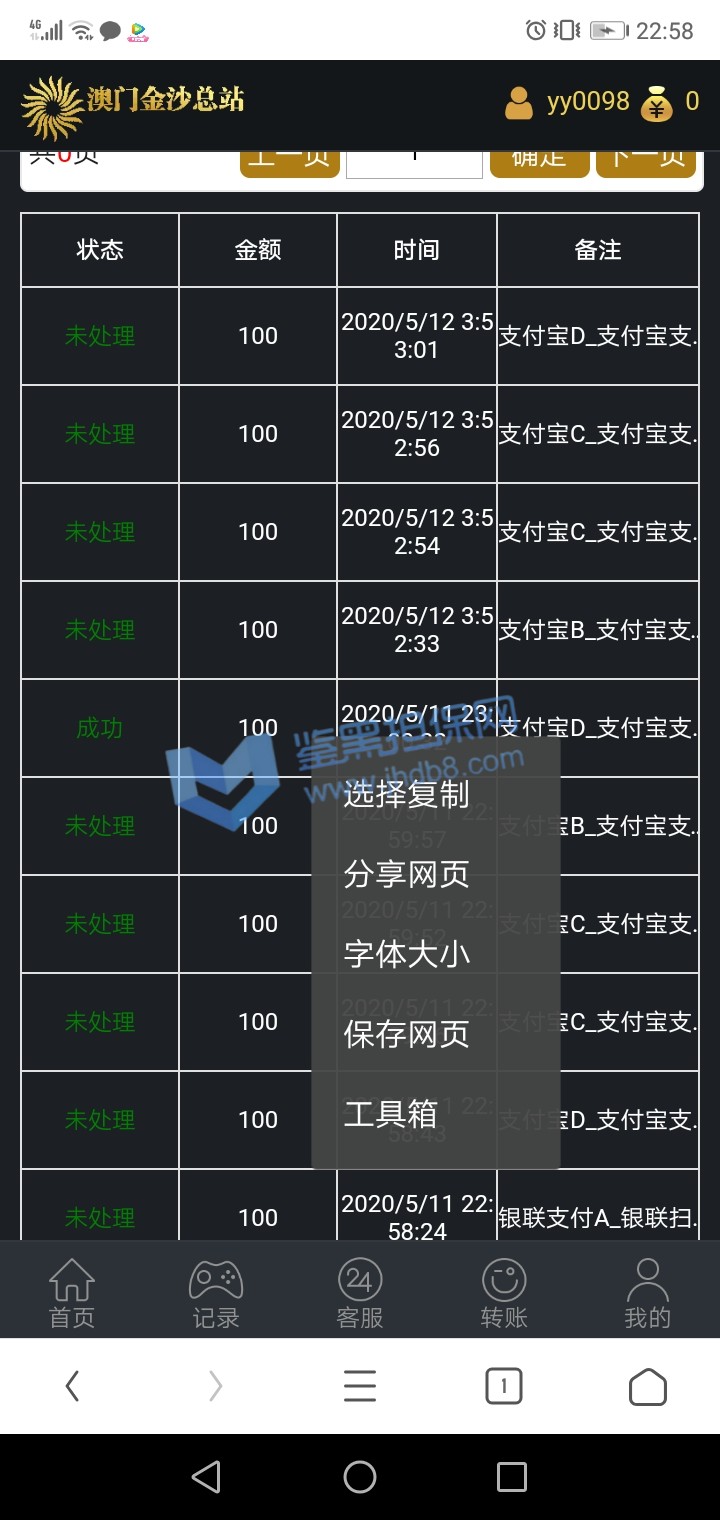Open 工具箱 toolbox in the menu

coord(391,1114)
